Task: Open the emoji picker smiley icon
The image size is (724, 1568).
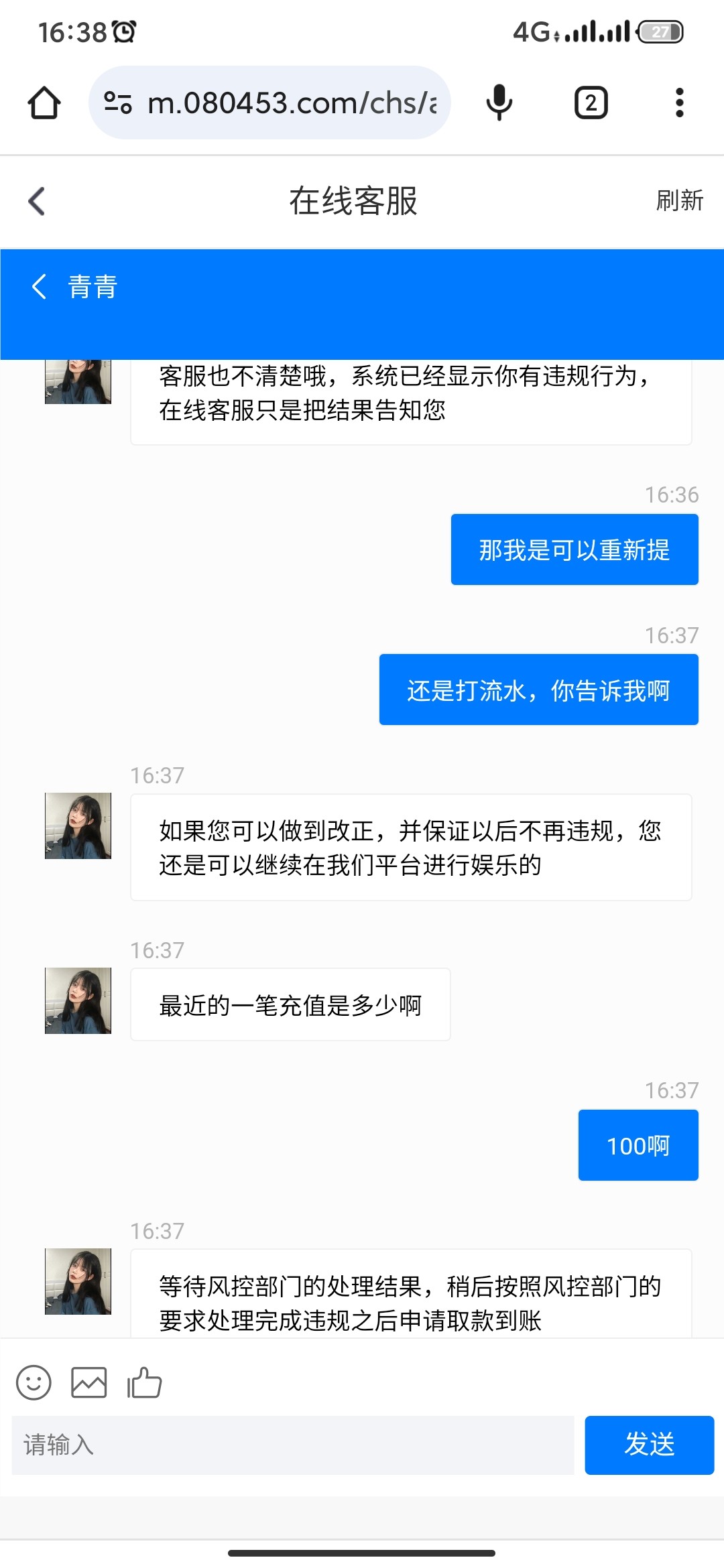Action: click(34, 1380)
